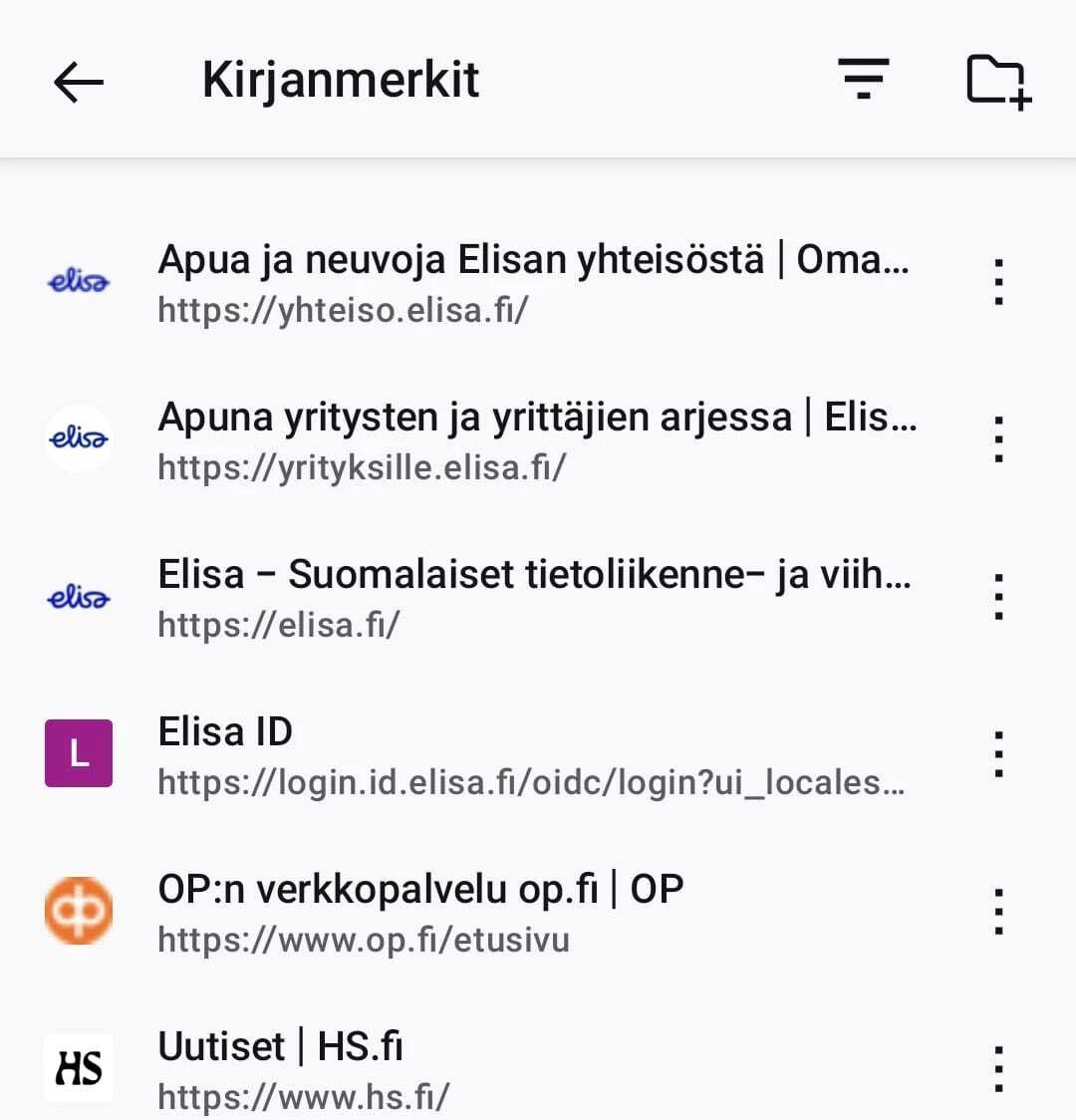
Task: Show the overflow menu for HS.fi bookmark
Action: [998, 1068]
